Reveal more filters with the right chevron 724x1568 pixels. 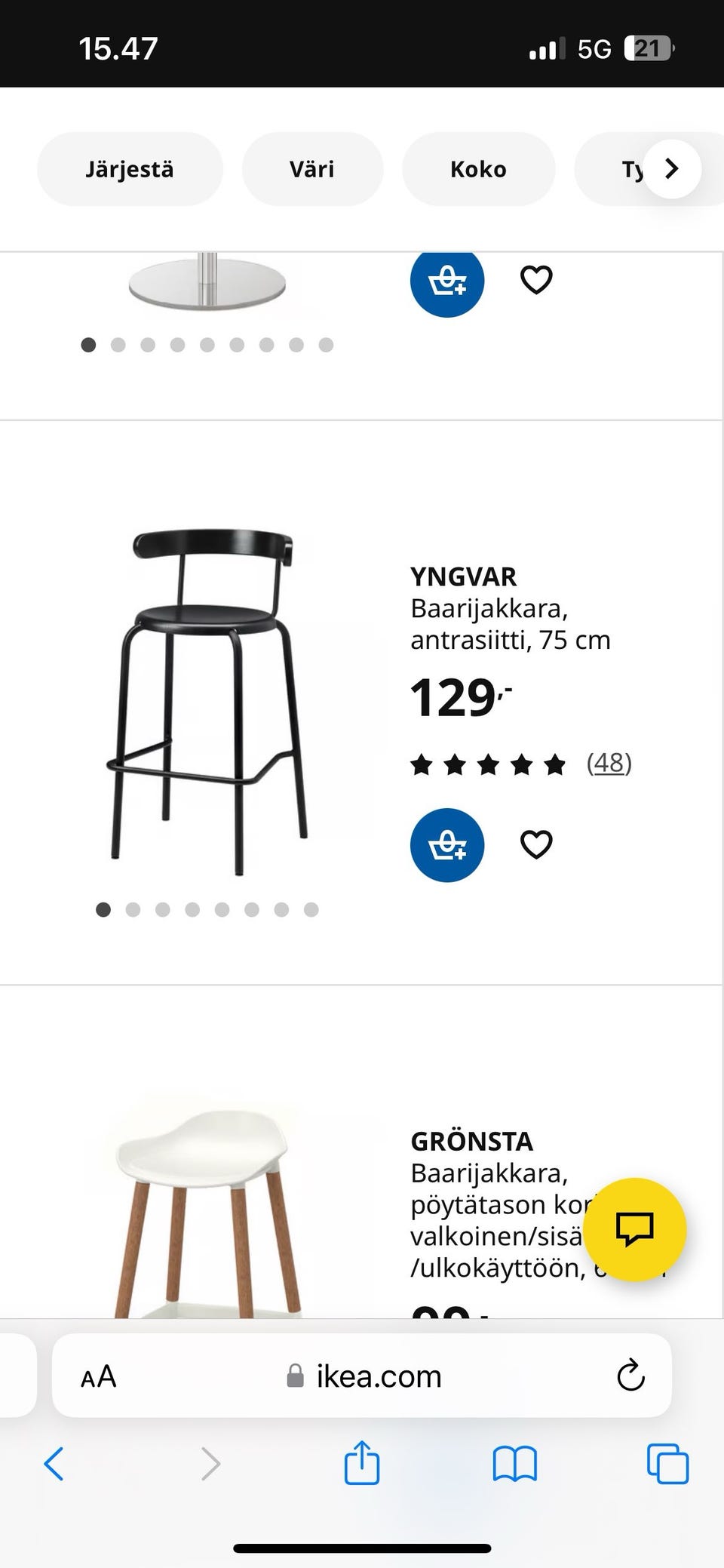coord(670,168)
